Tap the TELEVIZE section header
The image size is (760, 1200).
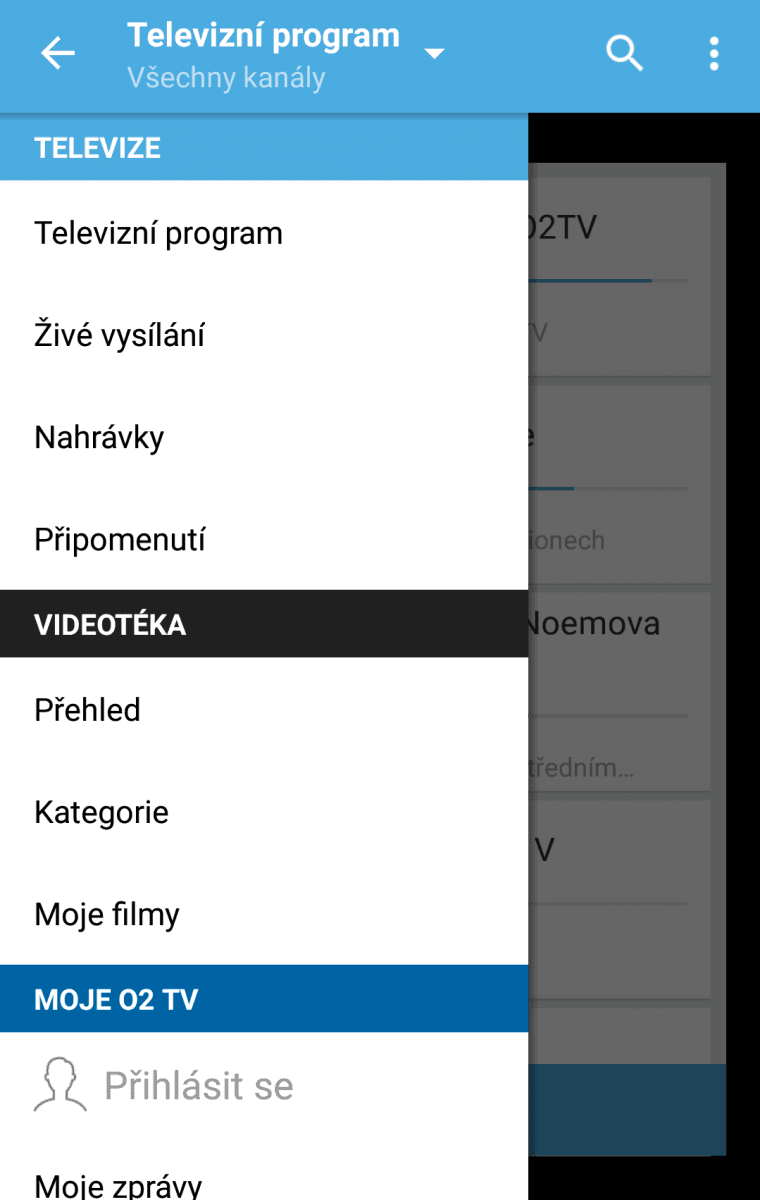[x=97, y=146]
